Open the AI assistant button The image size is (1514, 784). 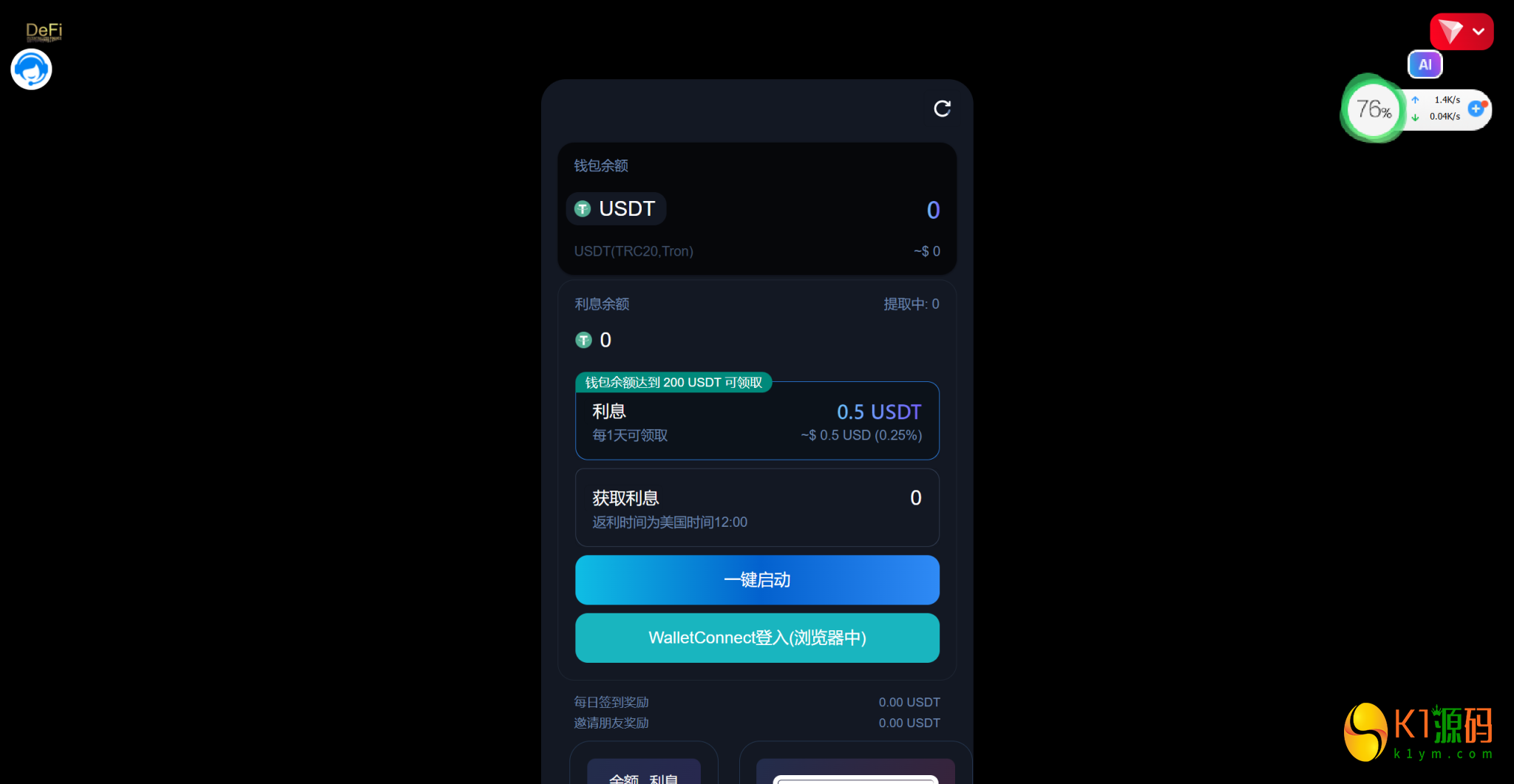pyautogui.click(x=1425, y=64)
